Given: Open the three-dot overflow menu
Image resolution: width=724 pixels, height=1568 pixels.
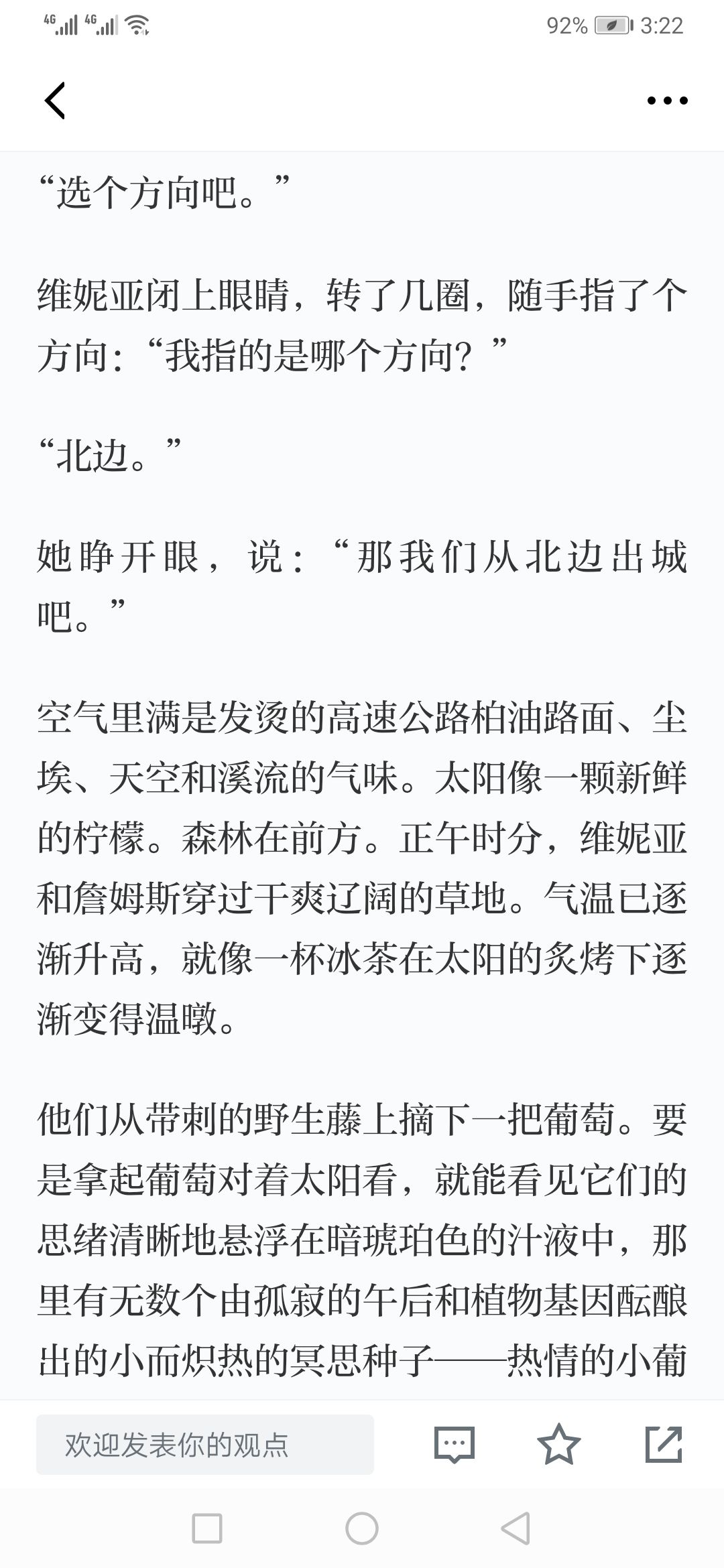Looking at the screenshot, I should tap(667, 101).
